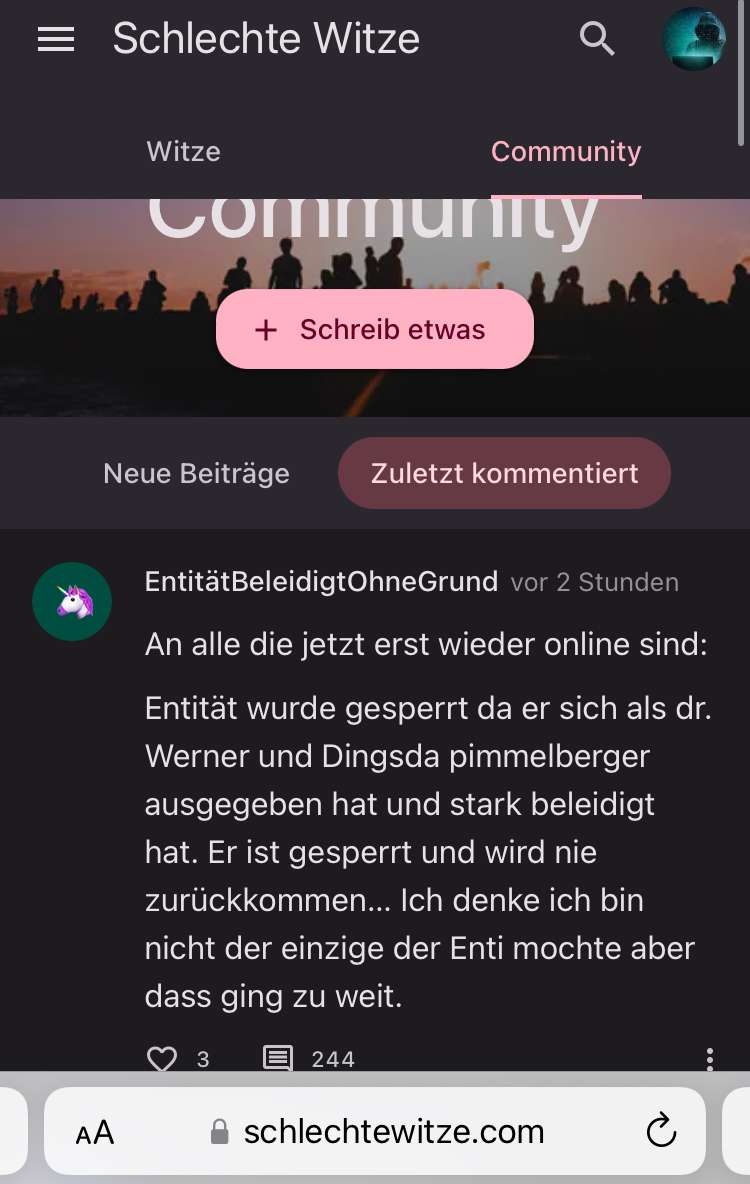The width and height of the screenshot is (750, 1184).
Task: Open the post's three-dot options menu
Action: [709, 1058]
